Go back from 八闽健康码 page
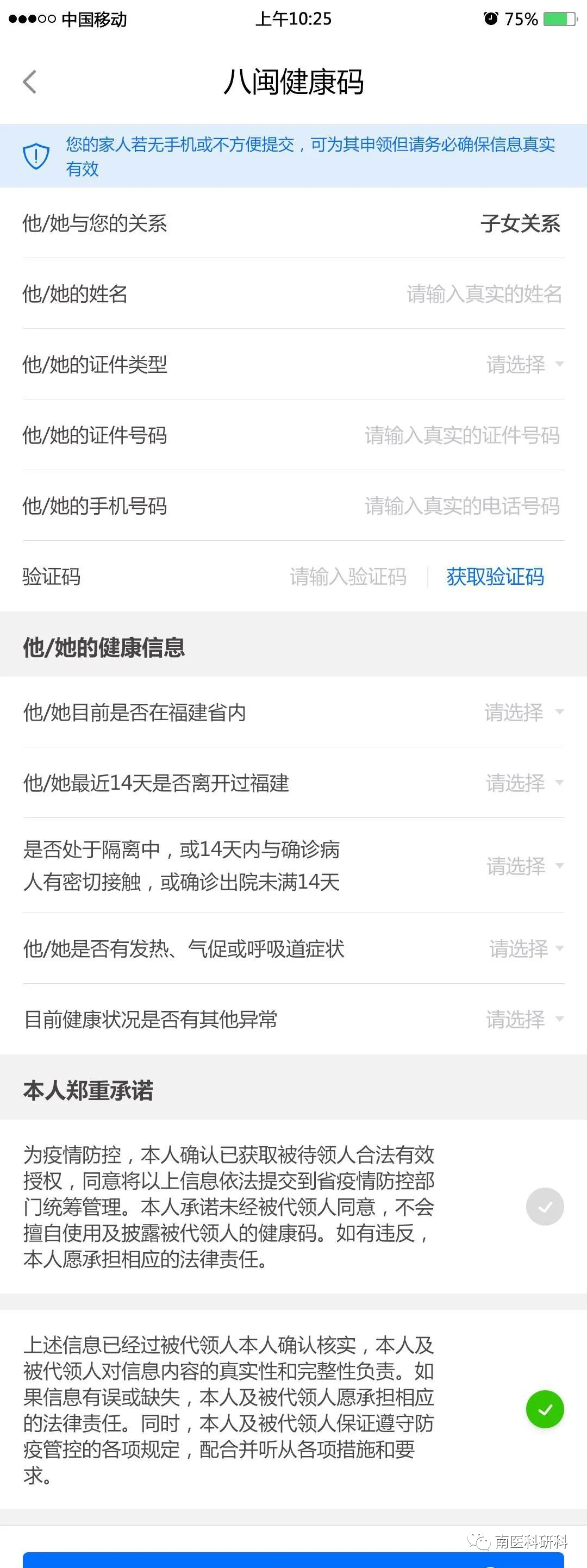This screenshot has width=587, height=1568. tap(29, 82)
